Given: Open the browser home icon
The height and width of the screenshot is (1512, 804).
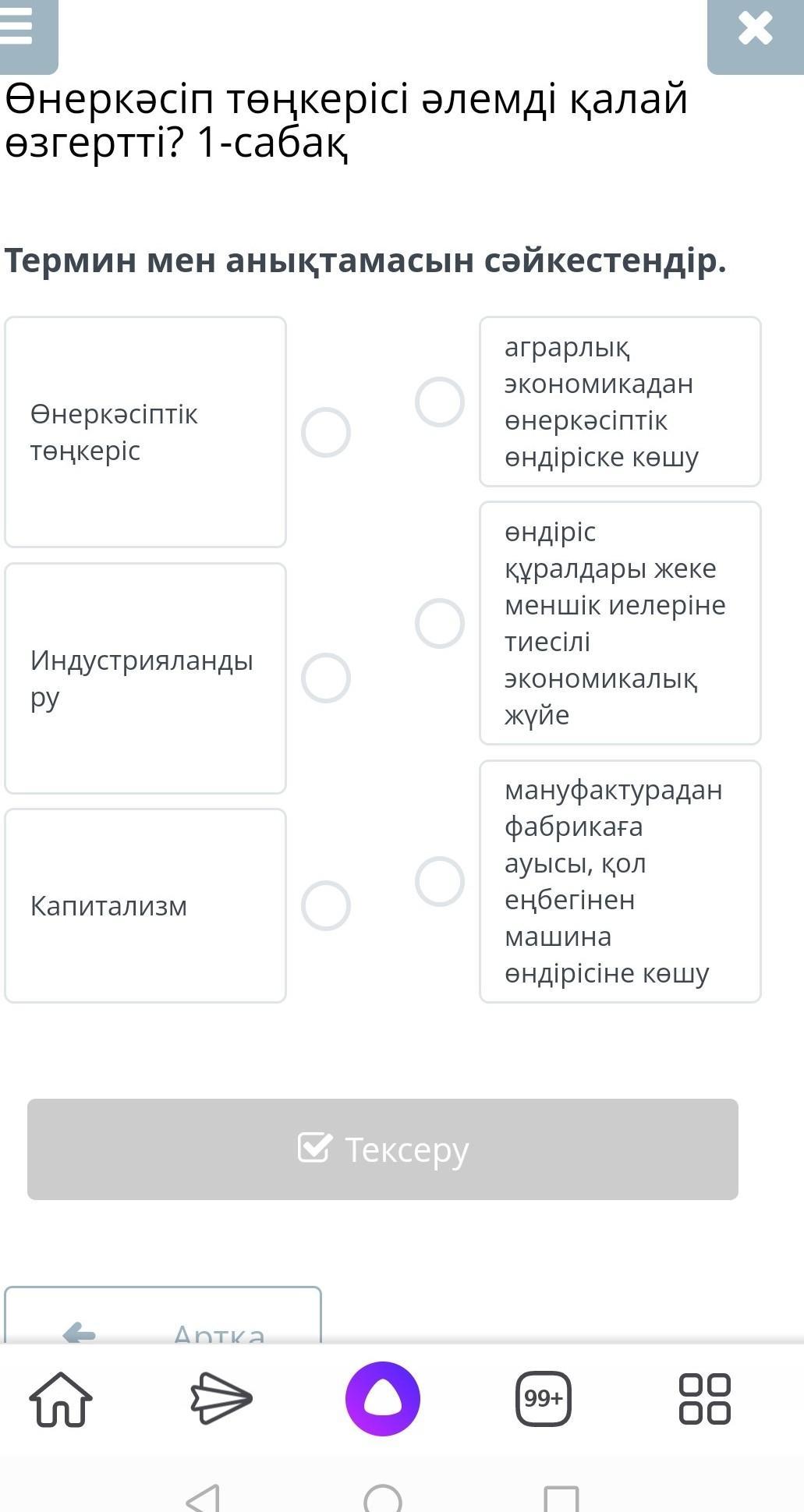Looking at the screenshot, I should coord(61,1400).
